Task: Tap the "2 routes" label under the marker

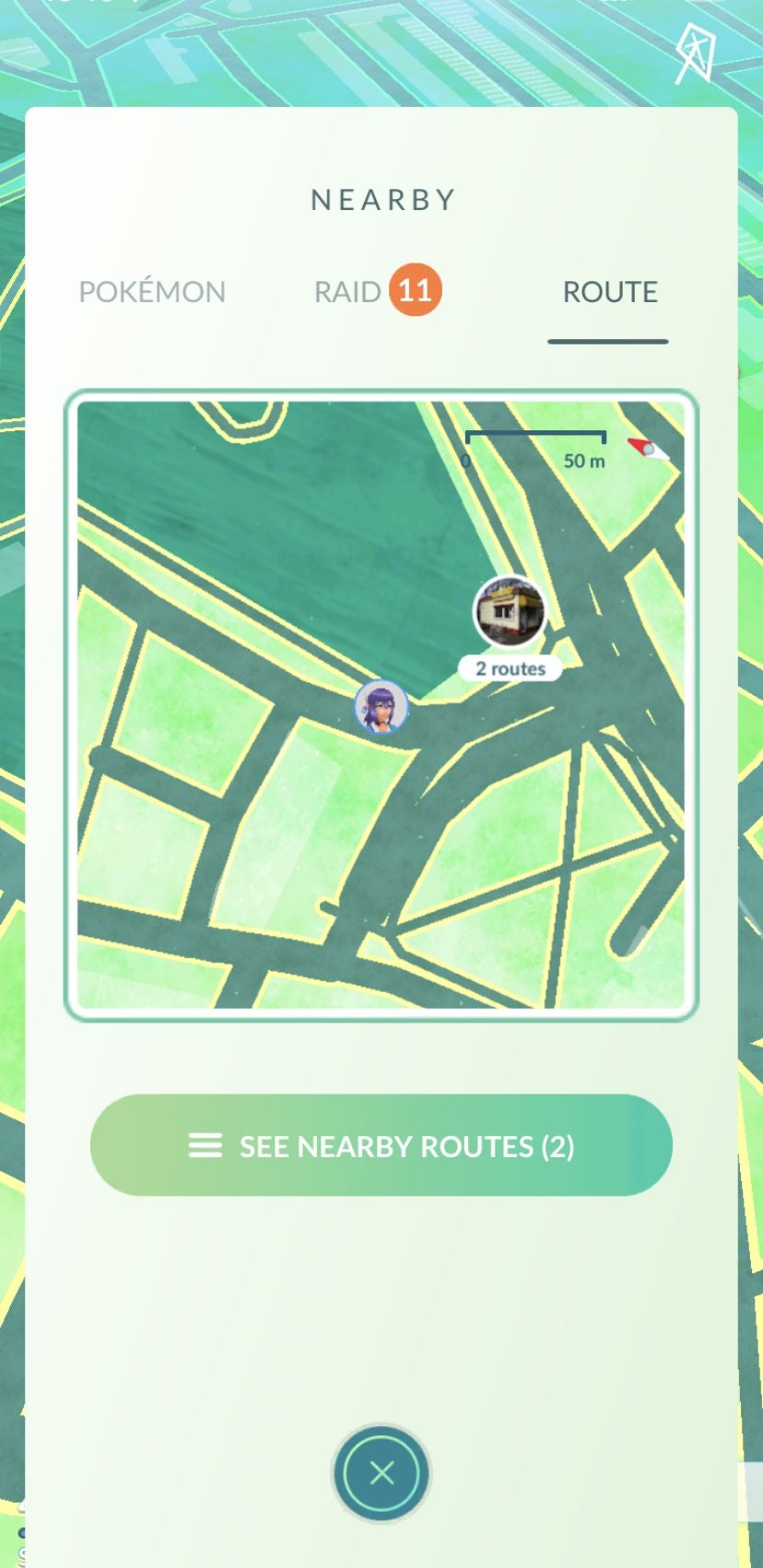Action: (510, 668)
